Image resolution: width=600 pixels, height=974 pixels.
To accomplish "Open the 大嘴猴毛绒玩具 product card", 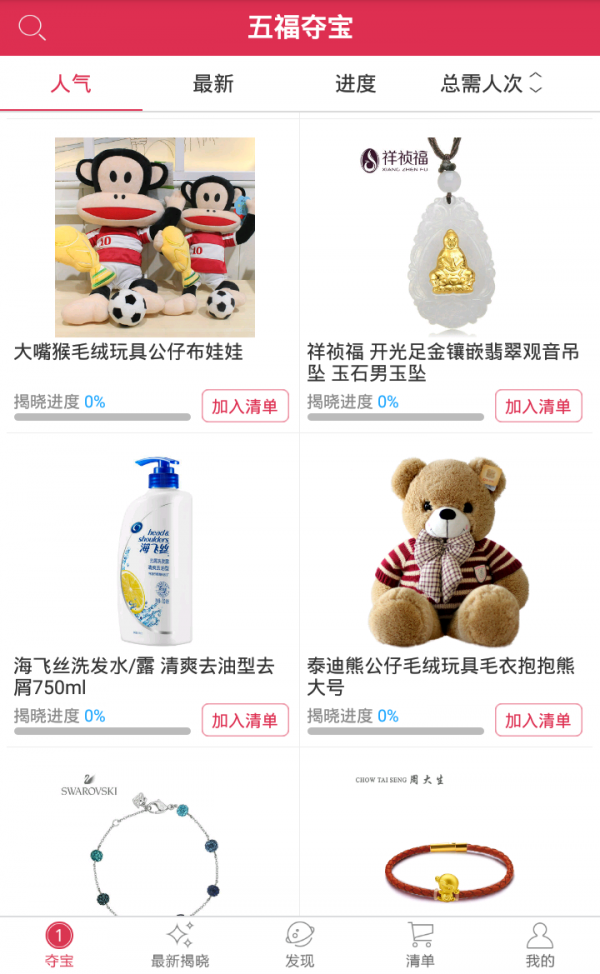I will 154,238.
